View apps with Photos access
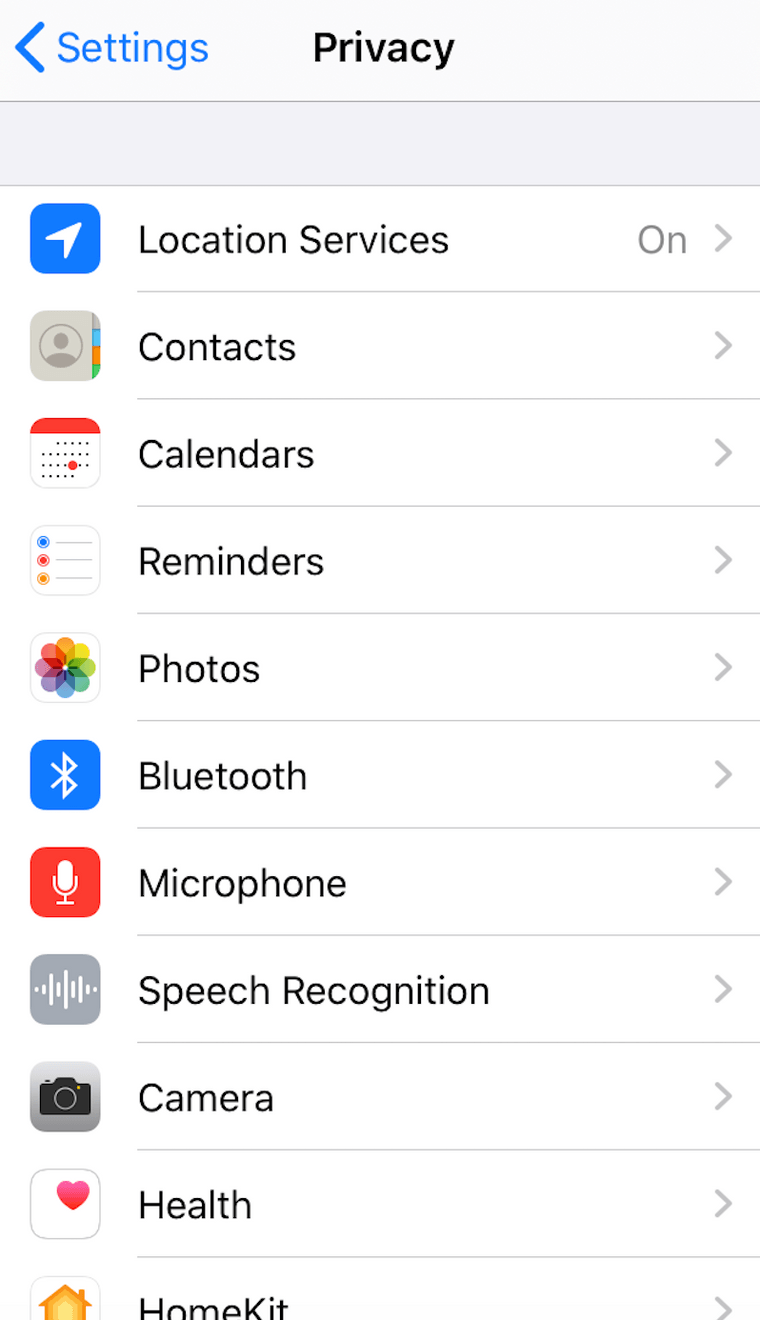This screenshot has width=760, height=1320. pyautogui.click(x=380, y=667)
